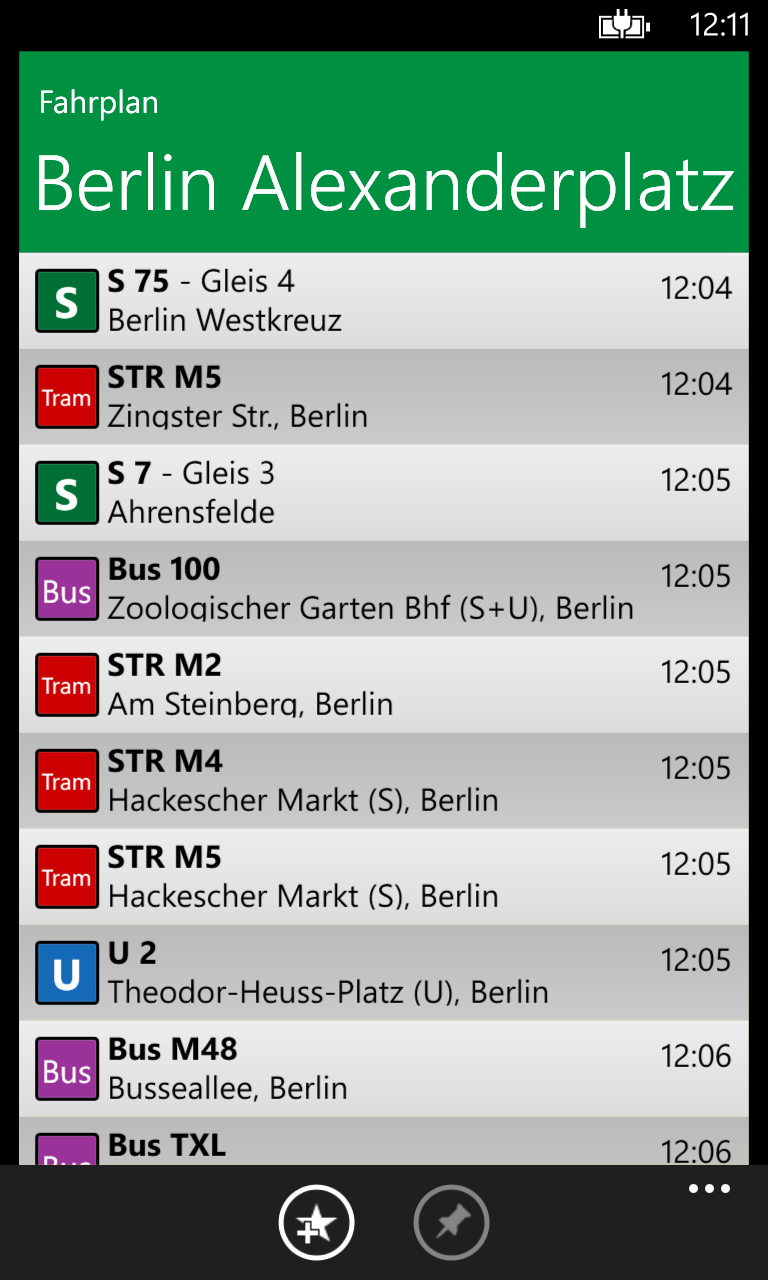The width and height of the screenshot is (768, 1280).
Task: Select STR M4 to Hackescher Markt
Action: (384, 781)
